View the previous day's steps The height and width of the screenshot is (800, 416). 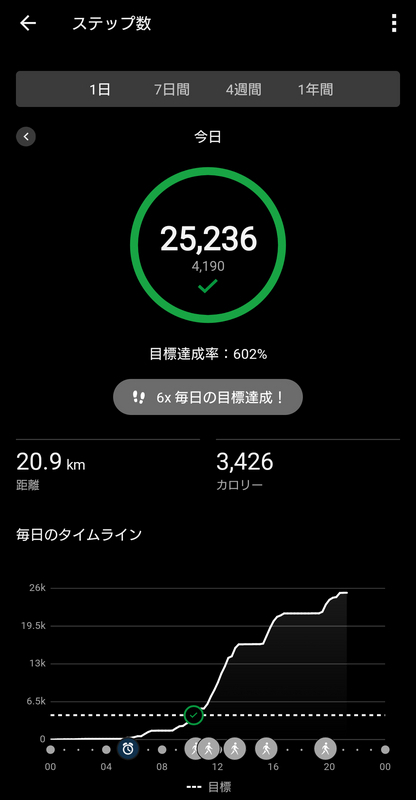coord(26,137)
